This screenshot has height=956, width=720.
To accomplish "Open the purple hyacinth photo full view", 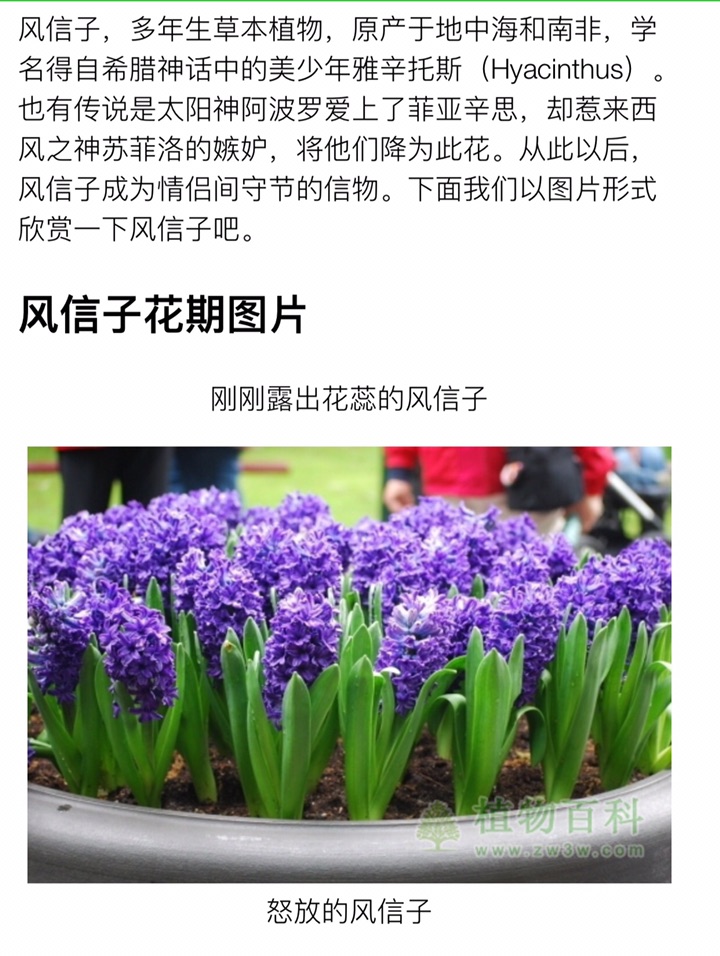I will click(x=349, y=663).
